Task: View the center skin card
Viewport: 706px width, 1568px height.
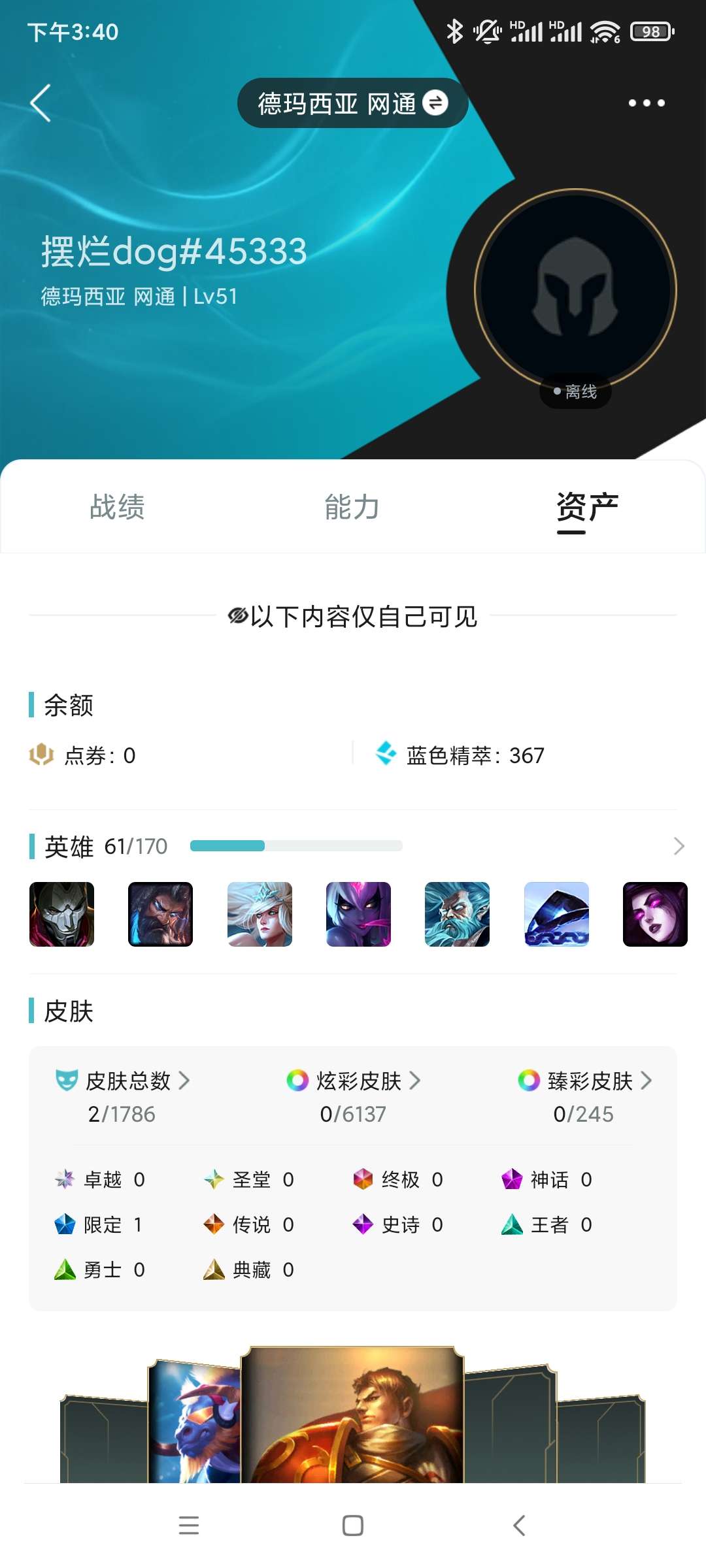Action: click(x=352, y=1414)
